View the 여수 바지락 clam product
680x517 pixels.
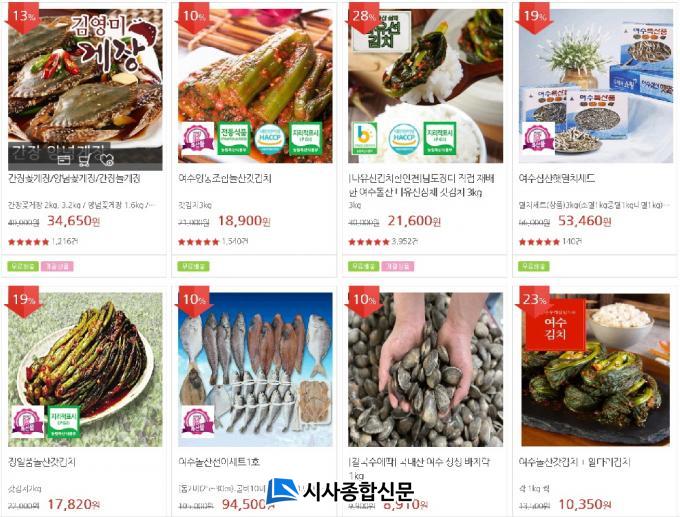425,370
